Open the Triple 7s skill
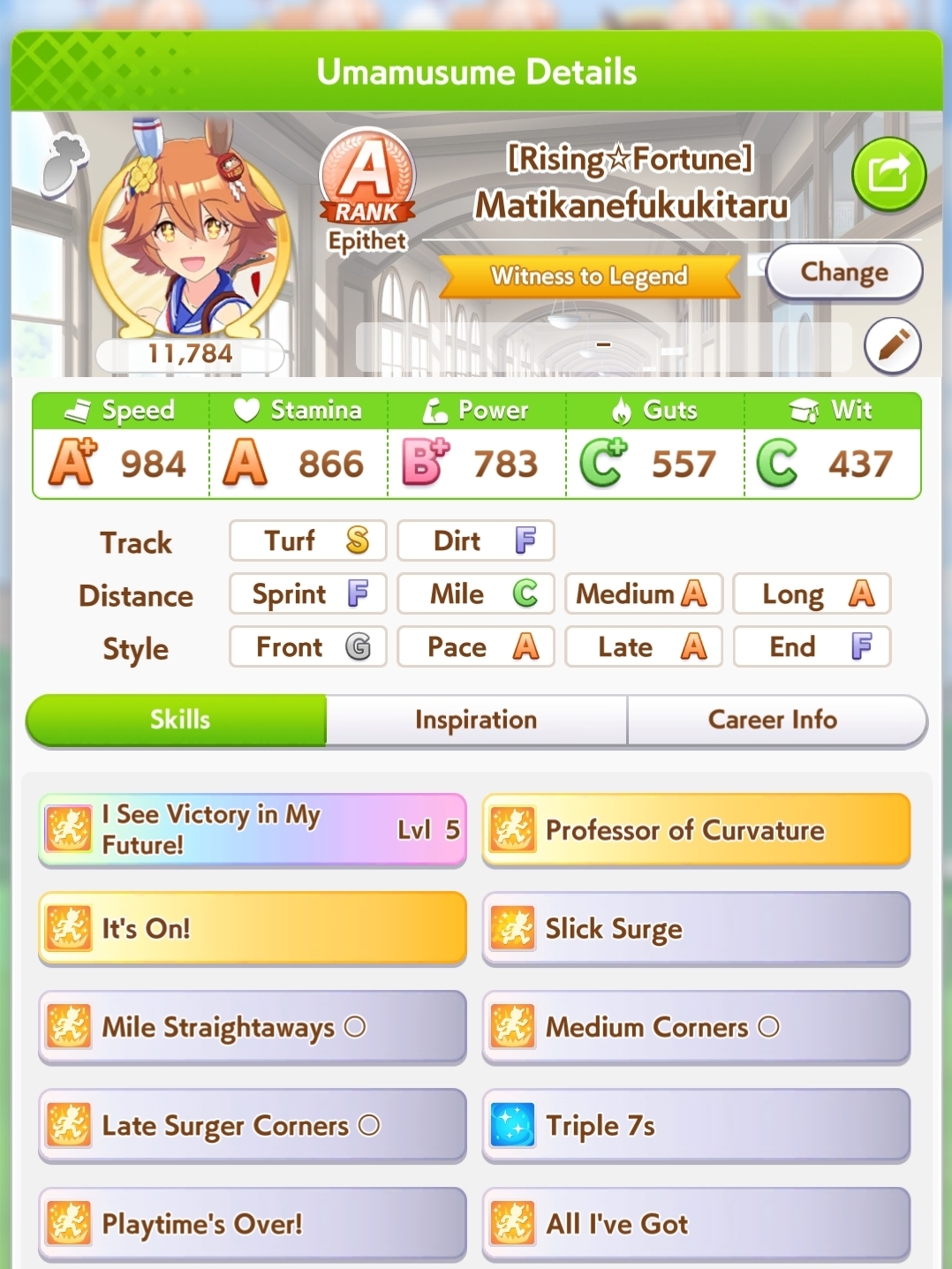Screen dimensions: 952x1269 click(696, 1126)
